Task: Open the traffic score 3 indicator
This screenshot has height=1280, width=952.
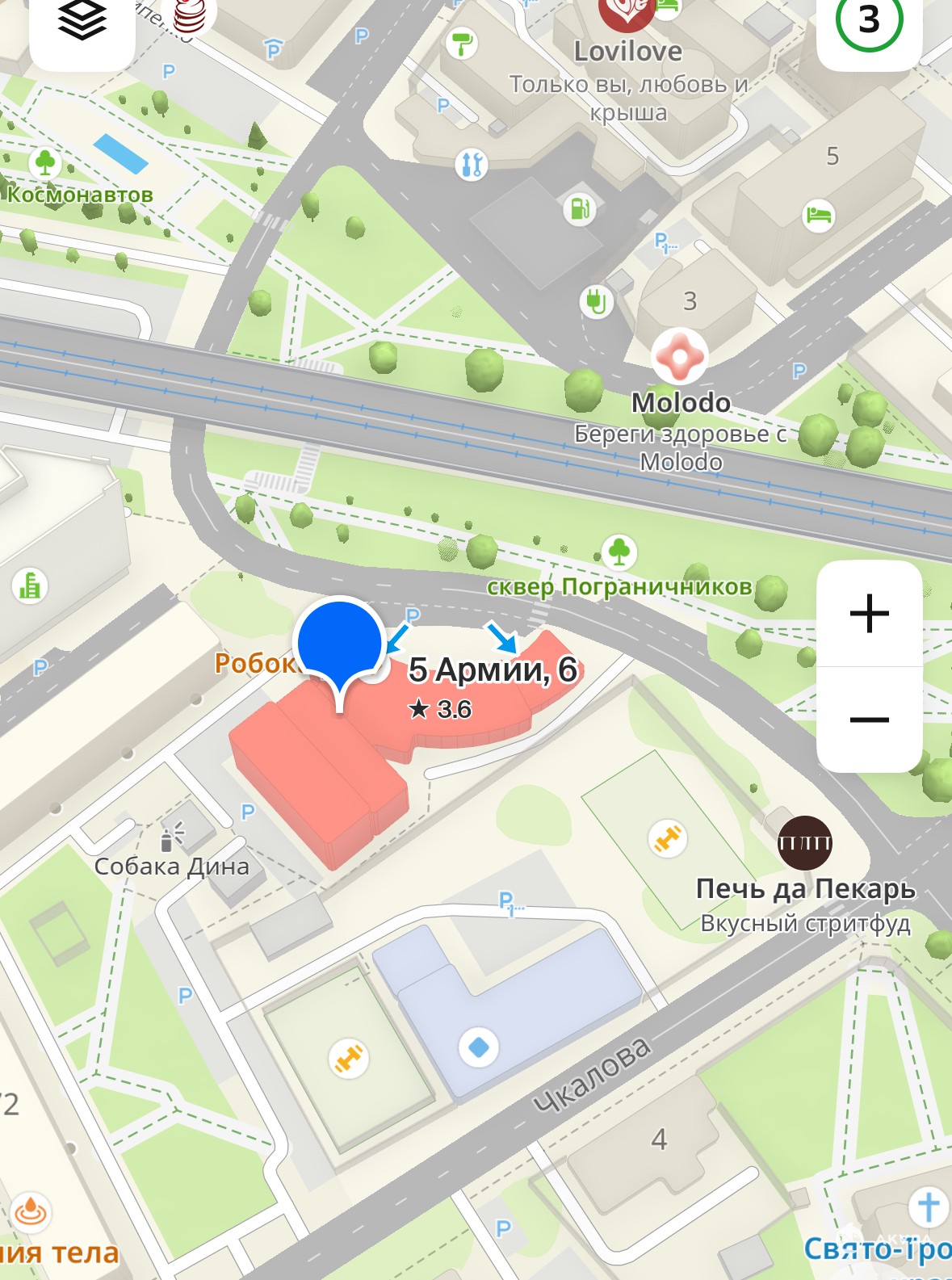Action: (x=868, y=21)
